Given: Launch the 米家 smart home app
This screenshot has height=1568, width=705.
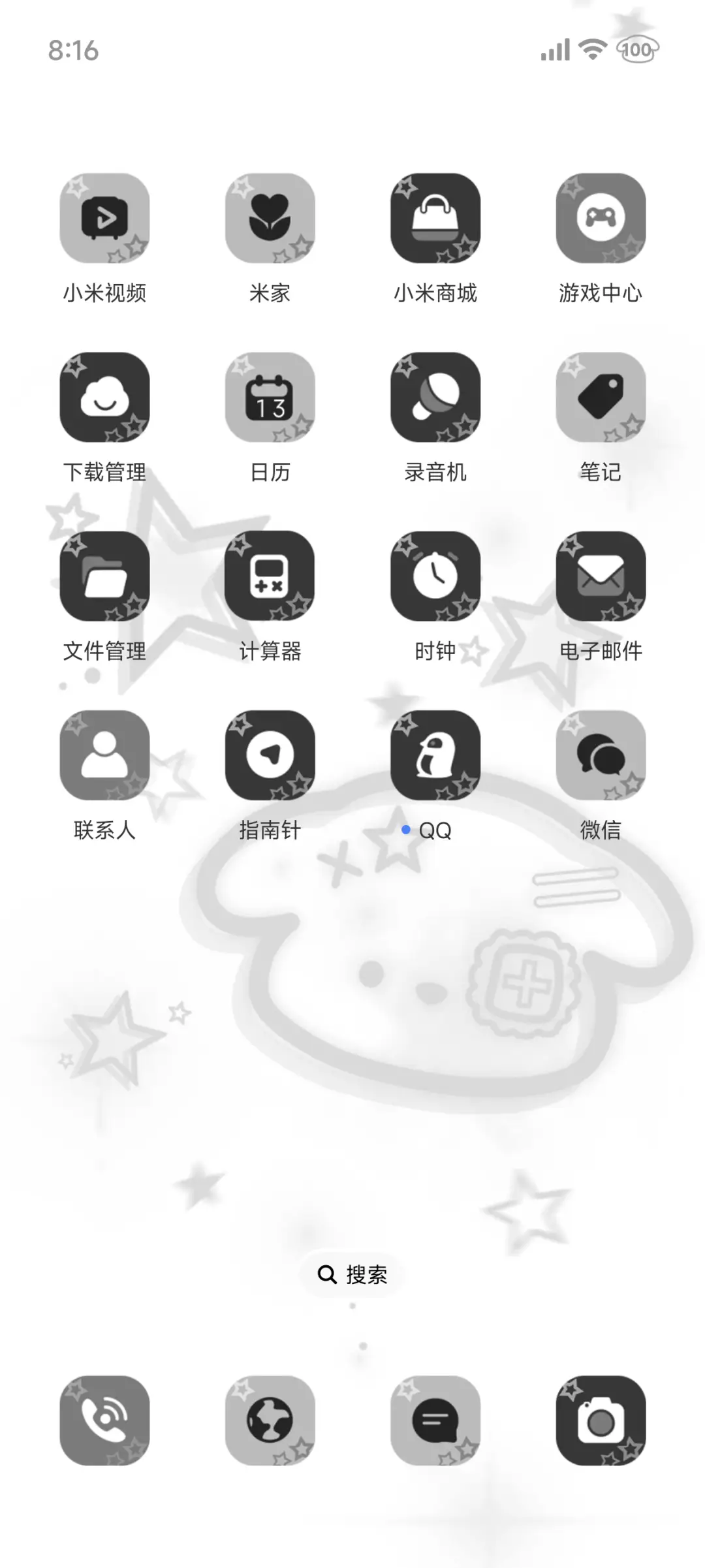Looking at the screenshot, I should pos(270,222).
